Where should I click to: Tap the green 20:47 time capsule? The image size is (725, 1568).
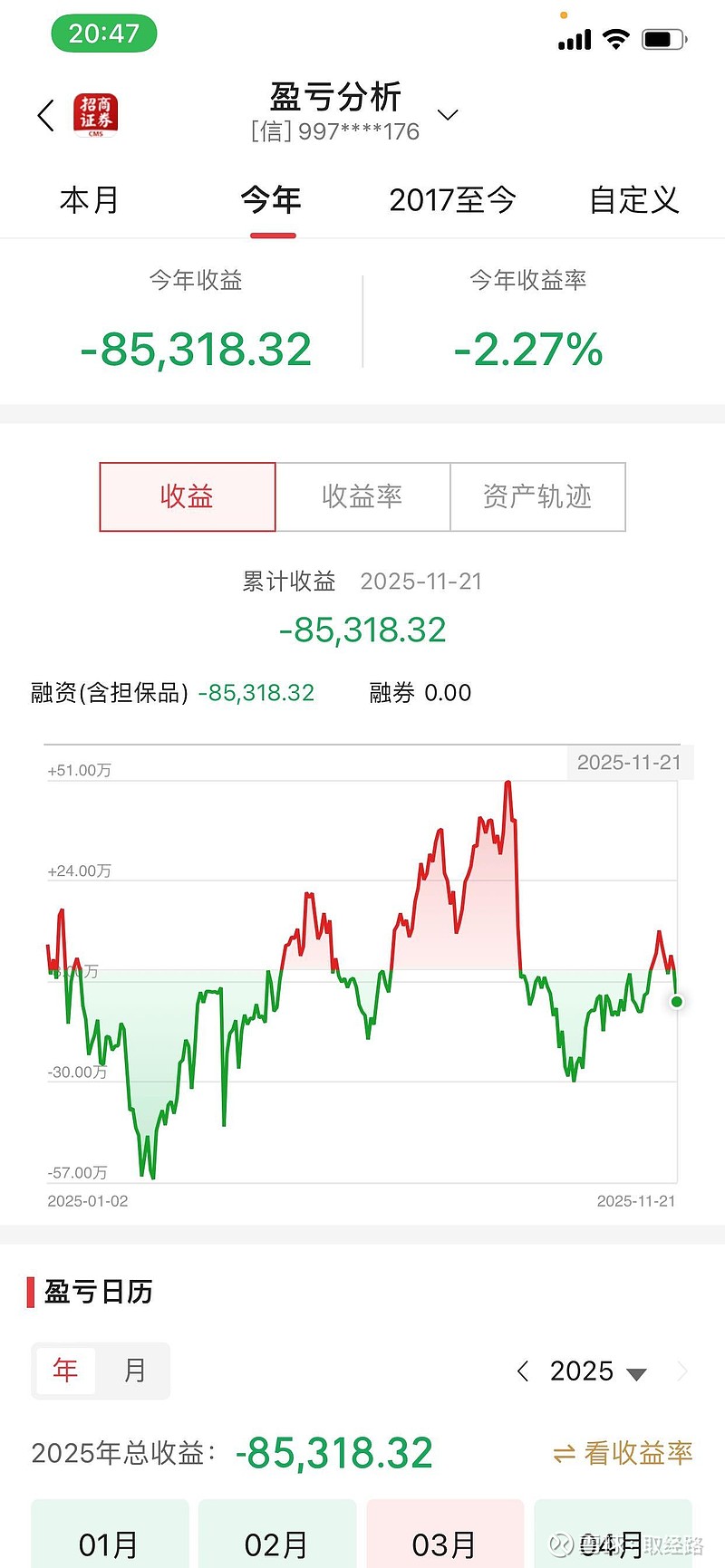point(104,33)
